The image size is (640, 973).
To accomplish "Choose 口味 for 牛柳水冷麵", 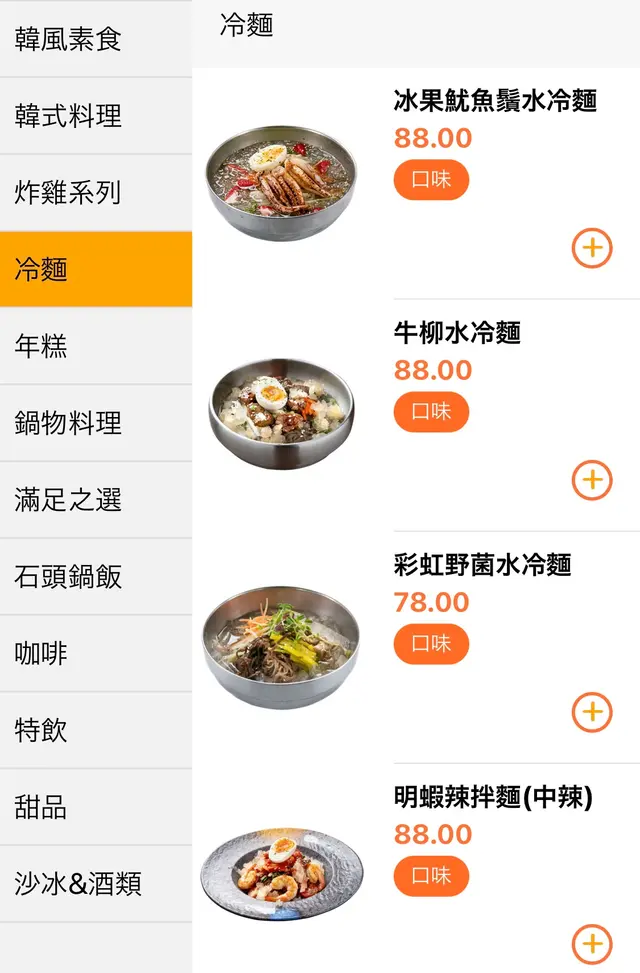I will 431,412.
